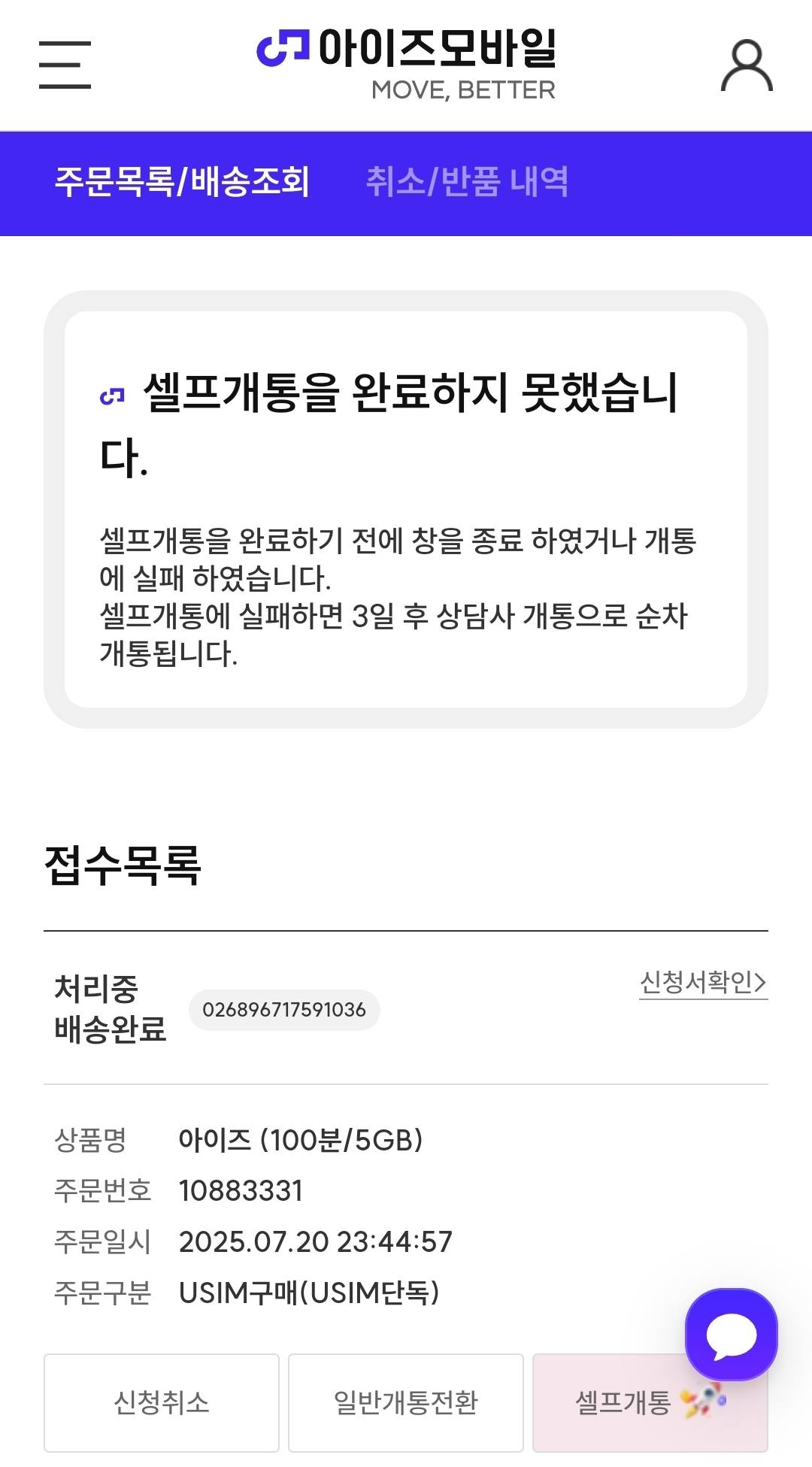812x1467 pixels.
Task: Choose 일반개통전환 button
Action: coord(406,1402)
